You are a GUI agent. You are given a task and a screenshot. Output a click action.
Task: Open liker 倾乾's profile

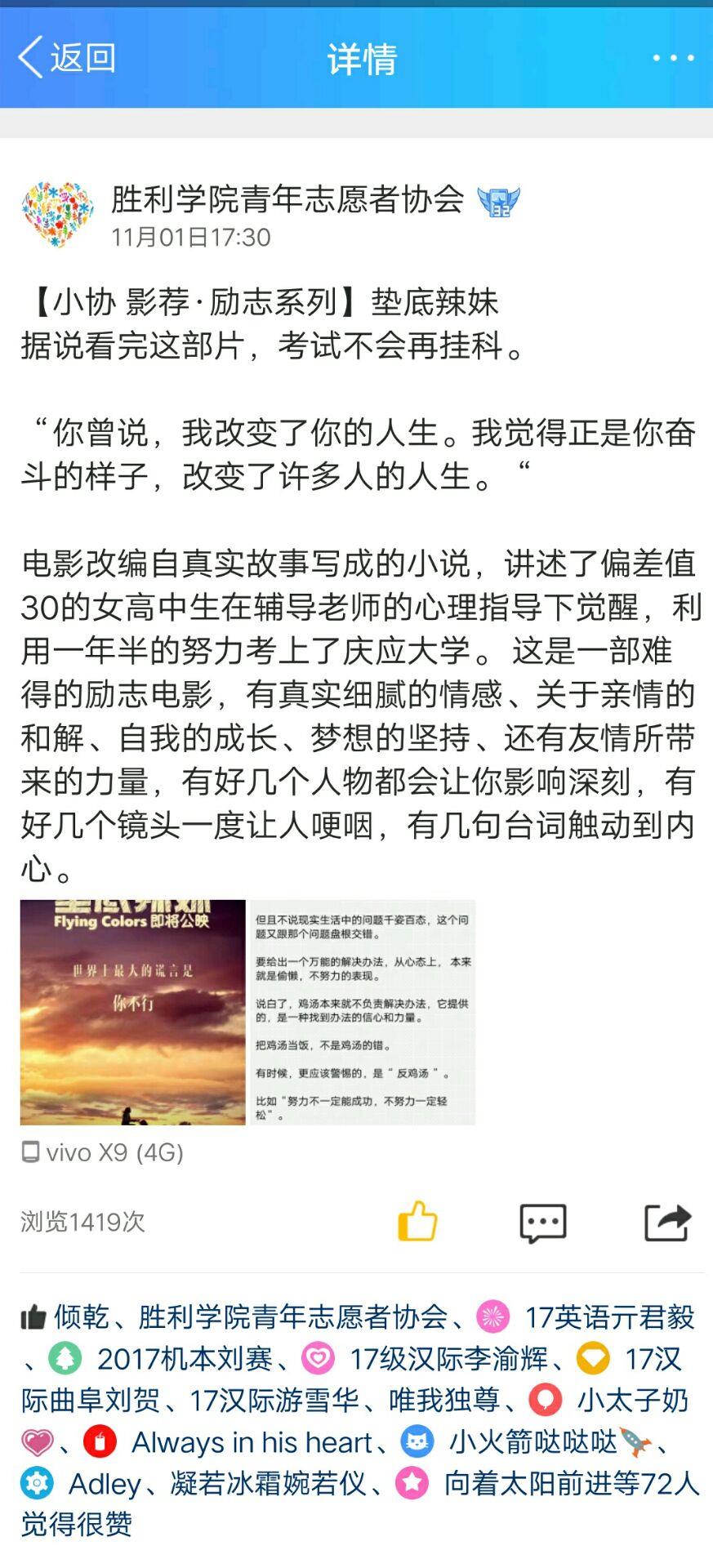click(x=81, y=1316)
